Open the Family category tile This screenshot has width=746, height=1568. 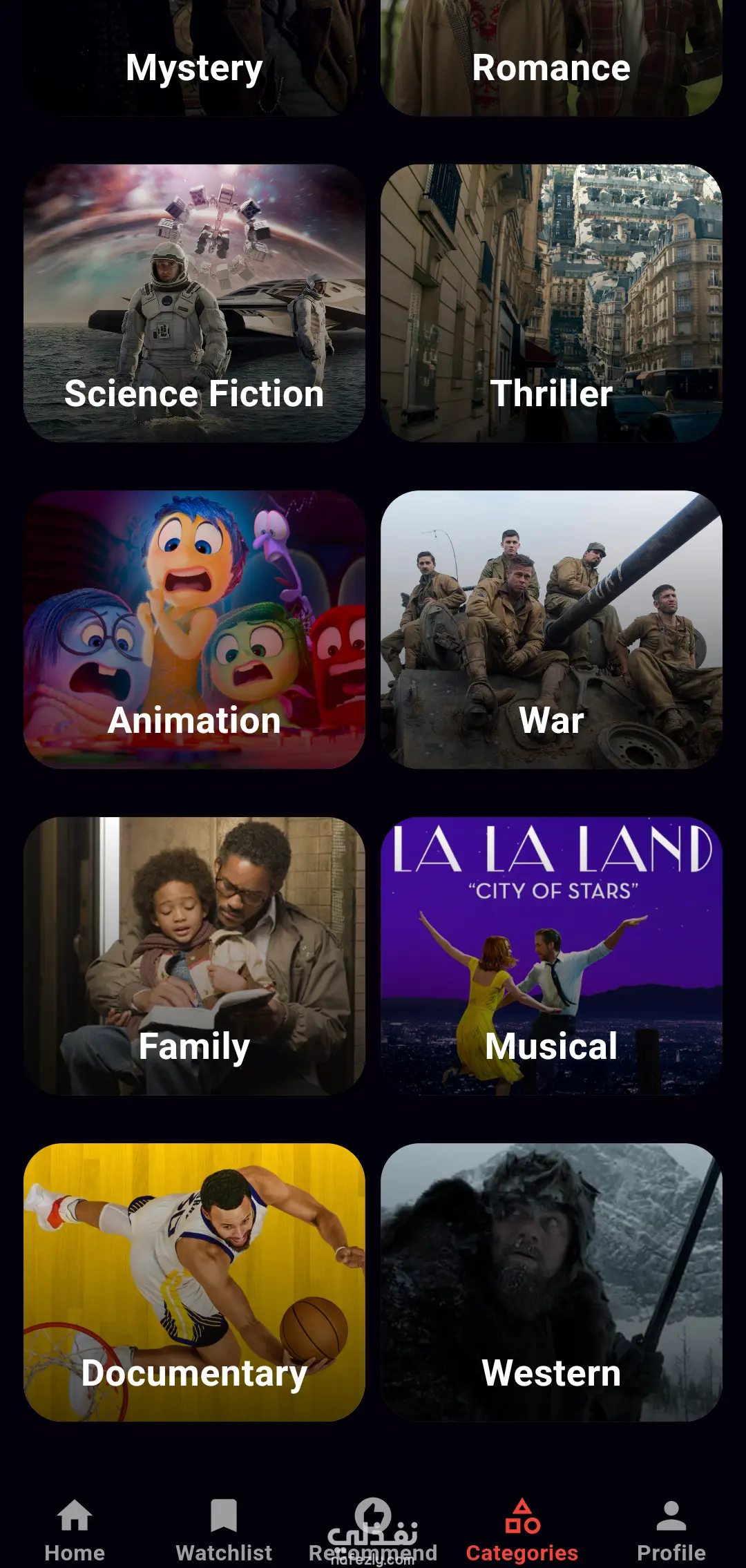194,956
